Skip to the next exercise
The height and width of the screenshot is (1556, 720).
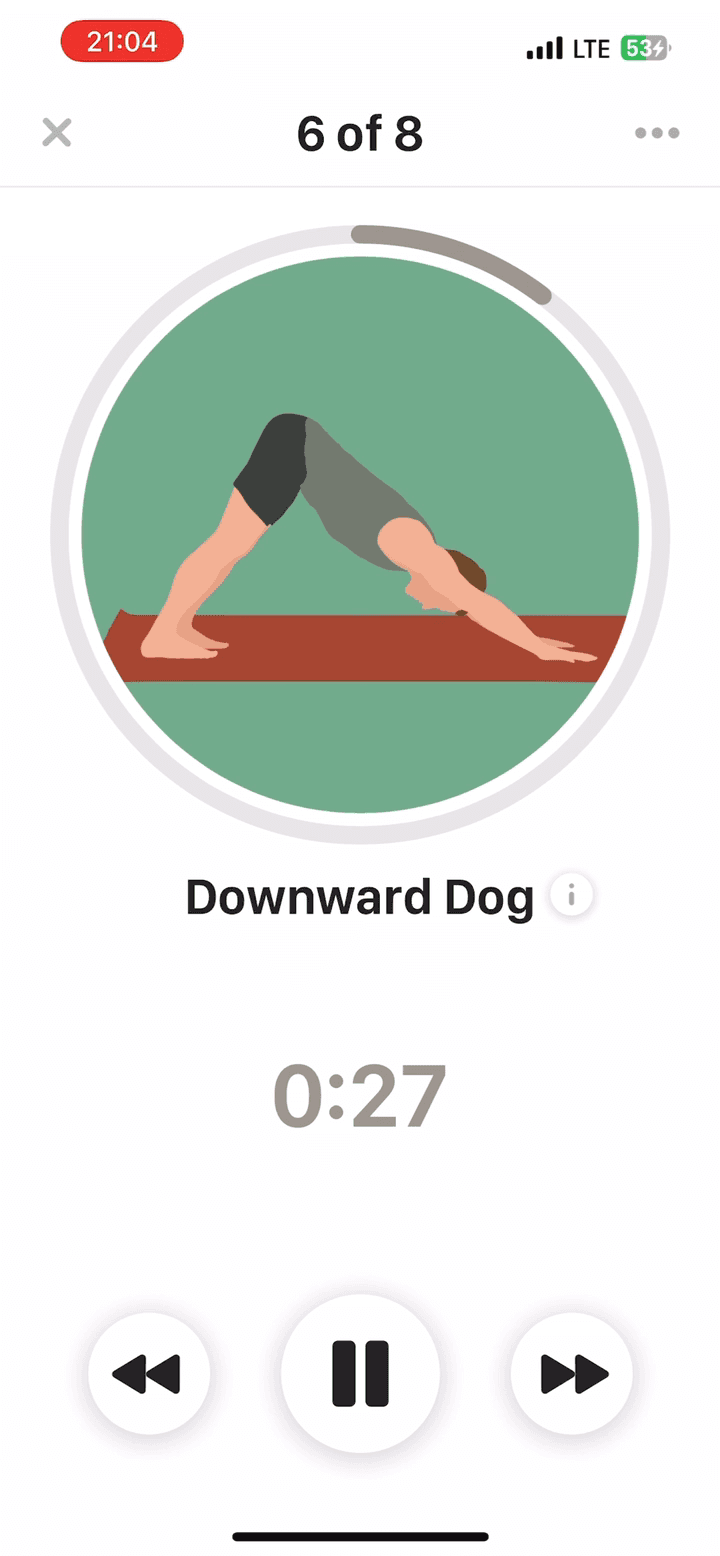point(572,1374)
